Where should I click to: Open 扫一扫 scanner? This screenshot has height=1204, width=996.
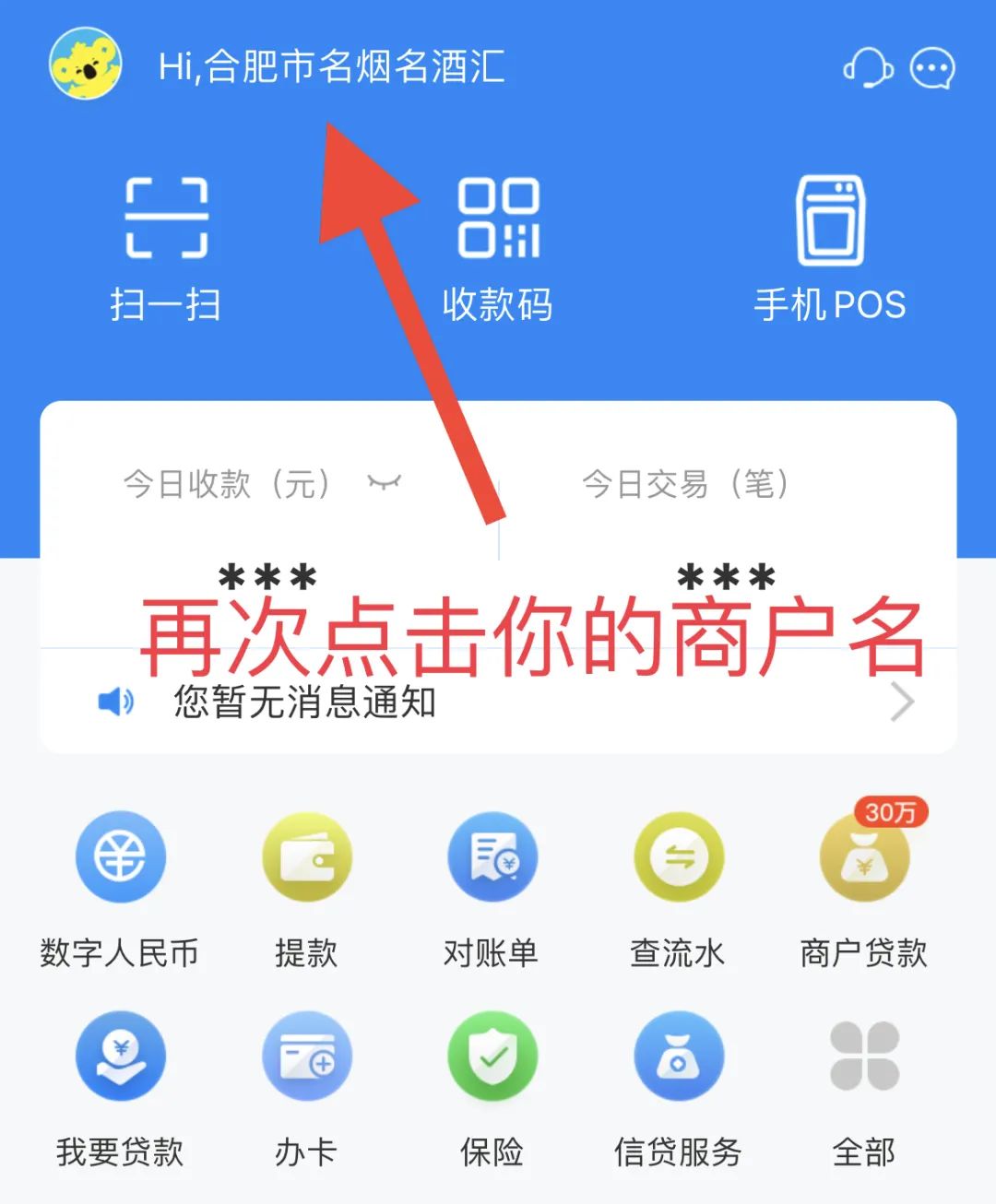166,249
